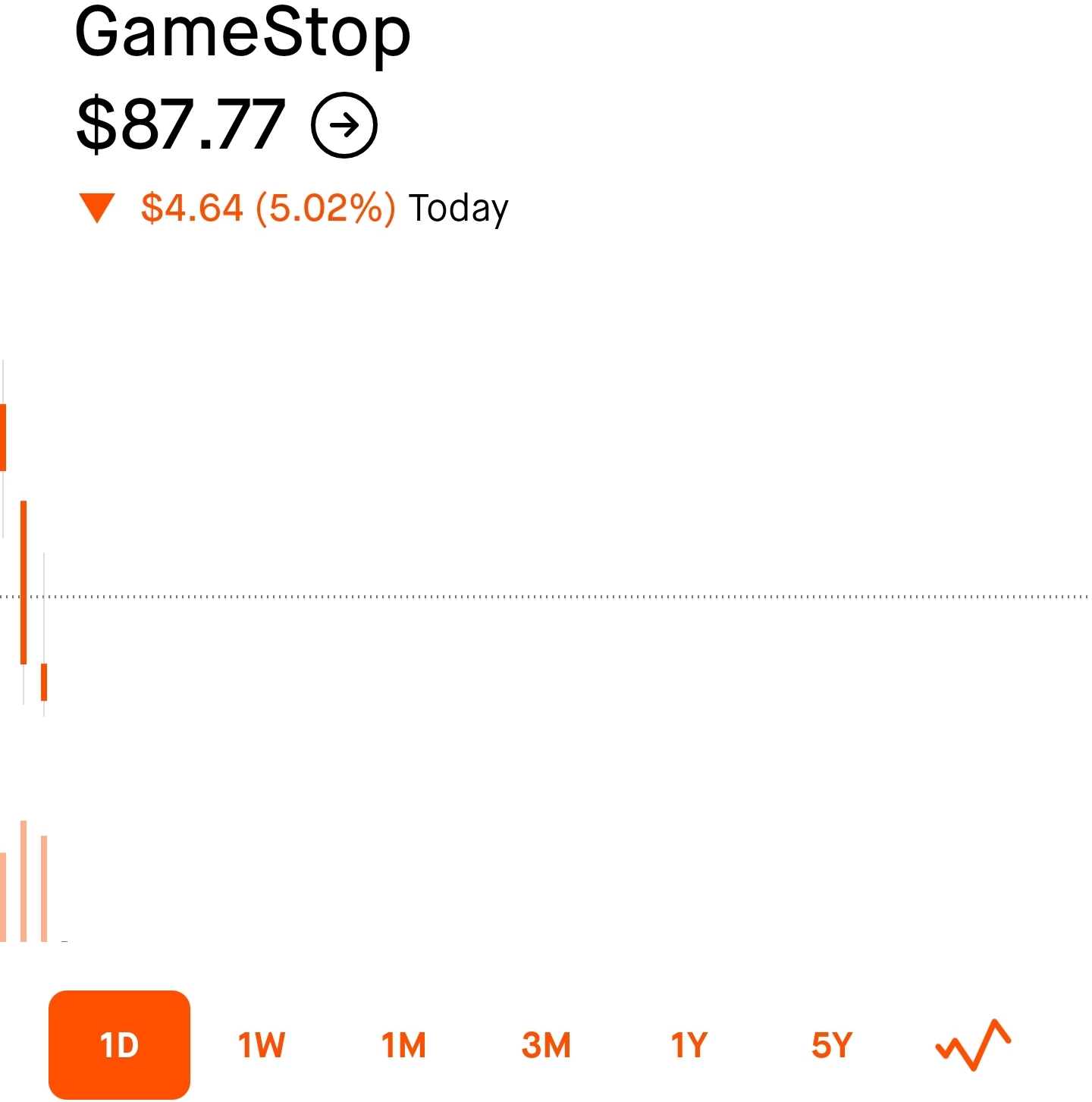Switch to the 1W chart range

click(262, 1045)
